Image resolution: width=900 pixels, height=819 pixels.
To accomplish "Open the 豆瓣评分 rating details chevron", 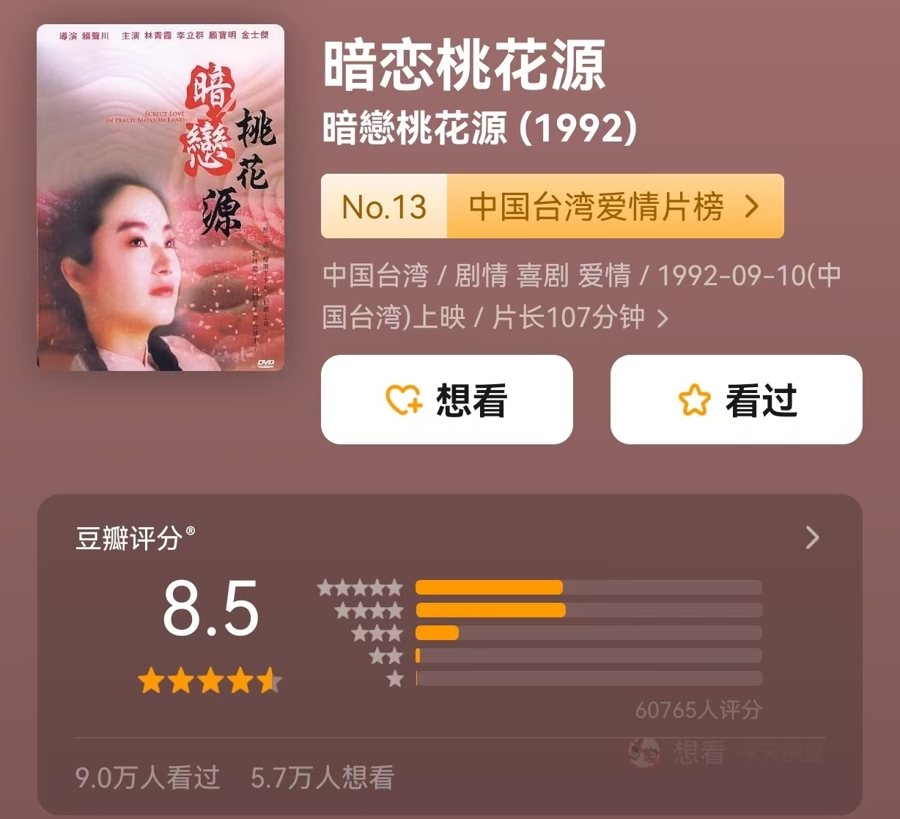I will [x=812, y=538].
